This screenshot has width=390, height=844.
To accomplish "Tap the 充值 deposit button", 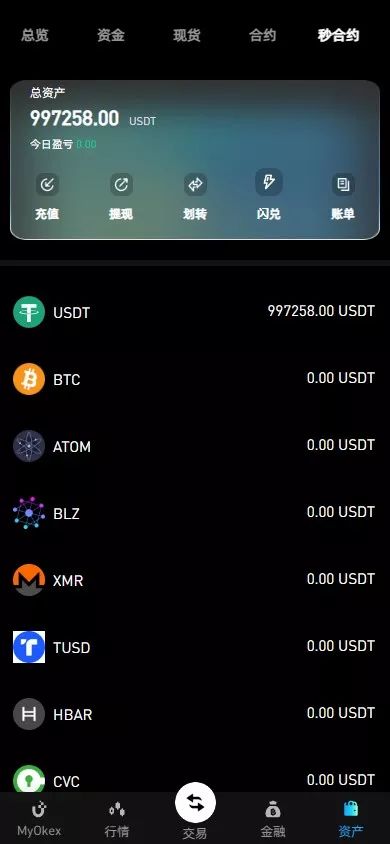I will [47, 198].
